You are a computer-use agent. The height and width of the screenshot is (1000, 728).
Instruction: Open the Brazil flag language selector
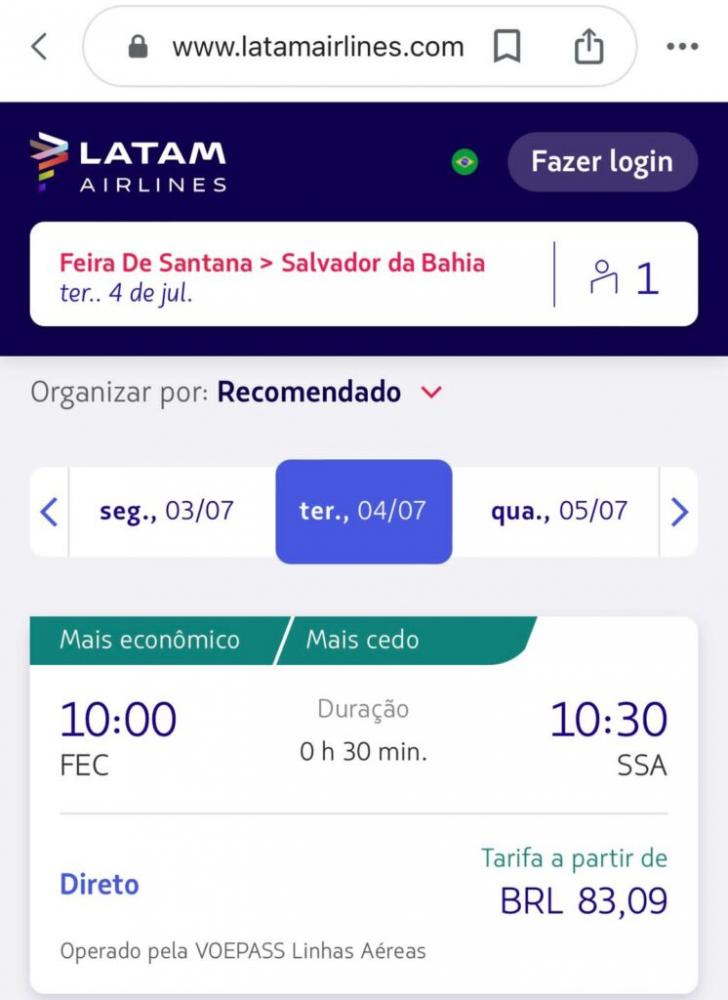pyautogui.click(x=464, y=161)
